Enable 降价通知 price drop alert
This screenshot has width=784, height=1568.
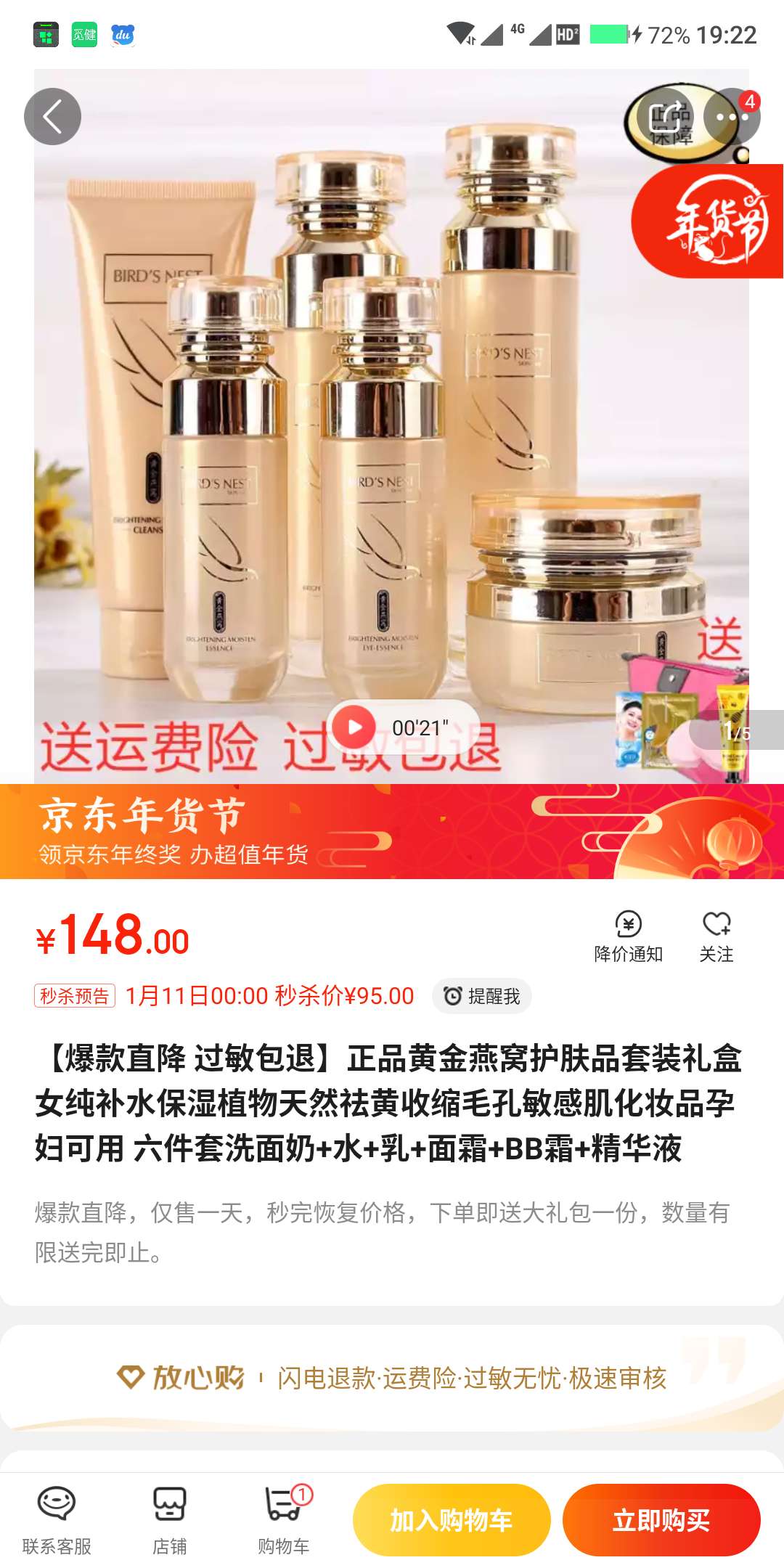pyautogui.click(x=628, y=936)
